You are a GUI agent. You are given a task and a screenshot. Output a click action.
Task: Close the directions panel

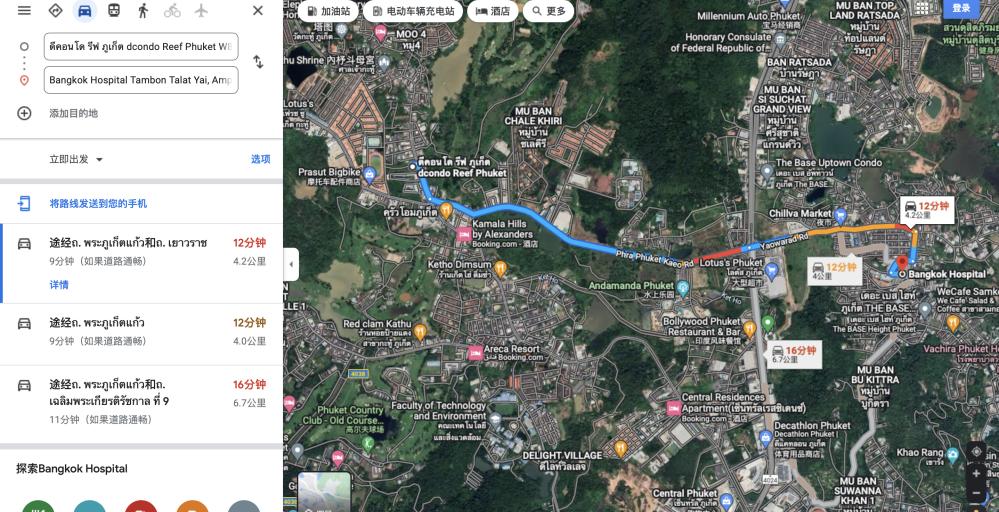[258, 11]
